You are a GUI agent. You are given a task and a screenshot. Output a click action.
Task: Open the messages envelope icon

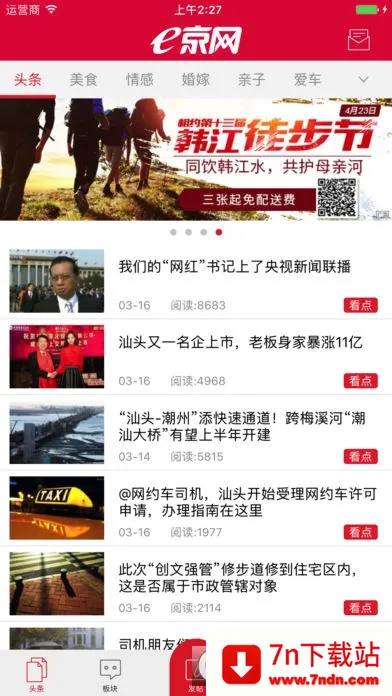[359, 40]
